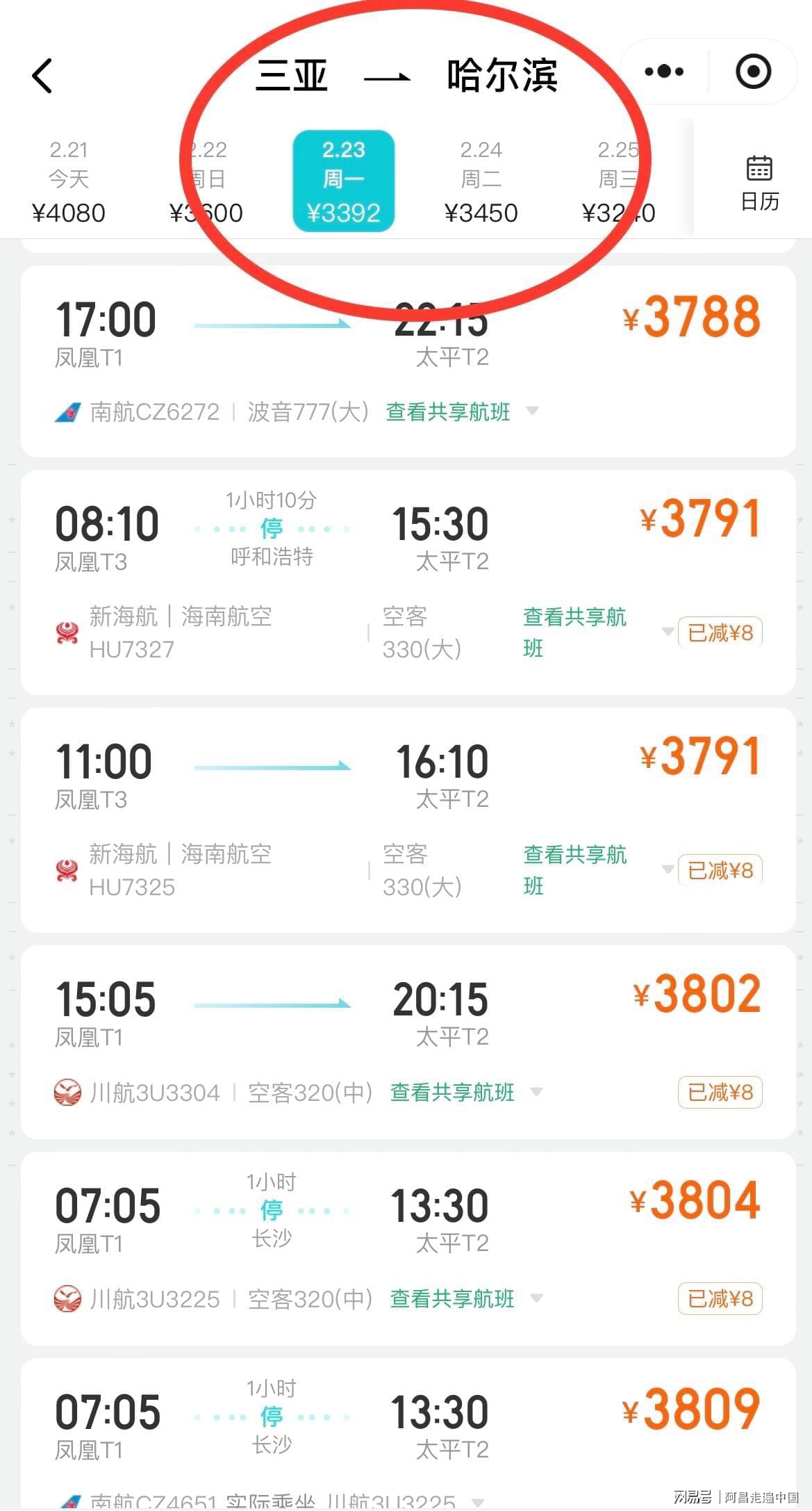Switch to the 2.25 周三 date
The image size is (812, 1511).
[x=618, y=181]
